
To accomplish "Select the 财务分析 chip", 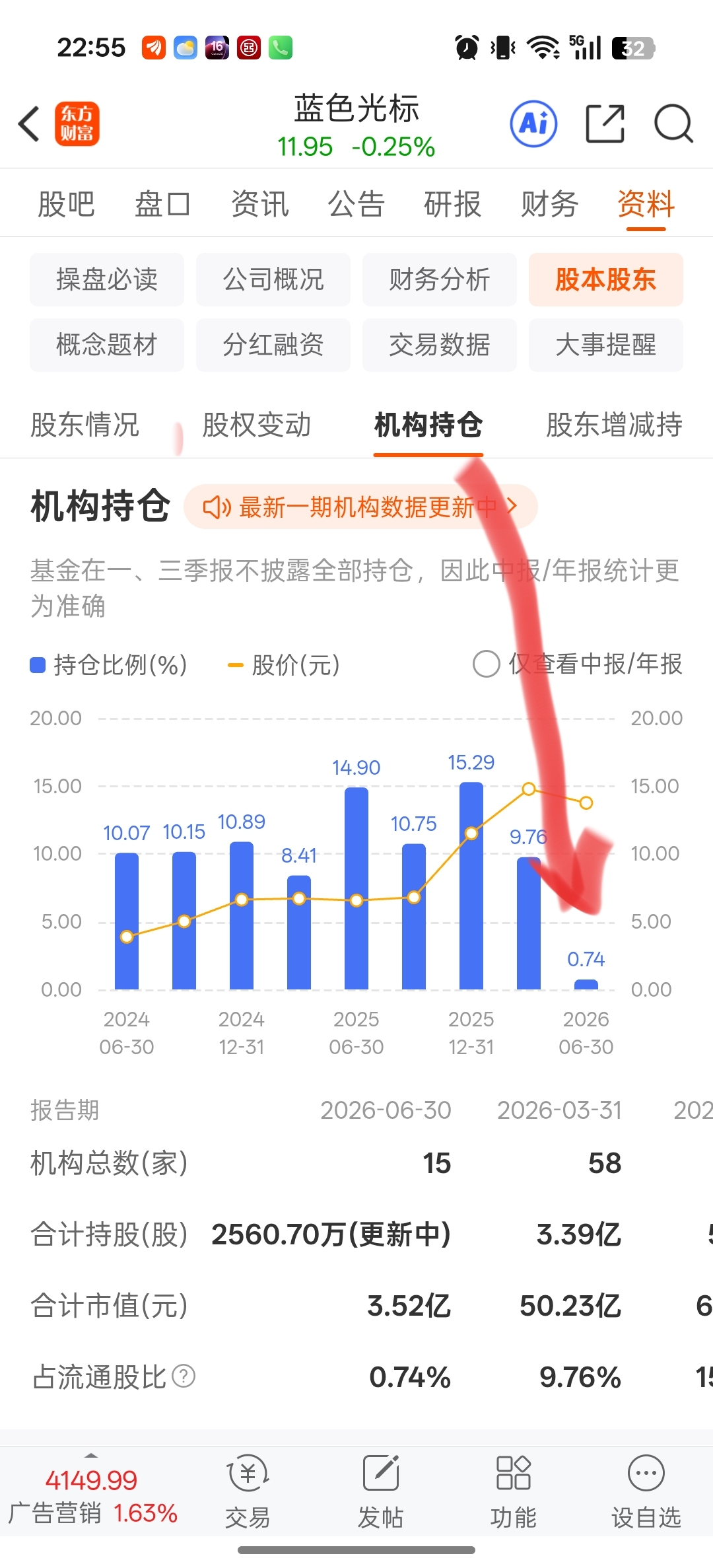I will click(440, 279).
